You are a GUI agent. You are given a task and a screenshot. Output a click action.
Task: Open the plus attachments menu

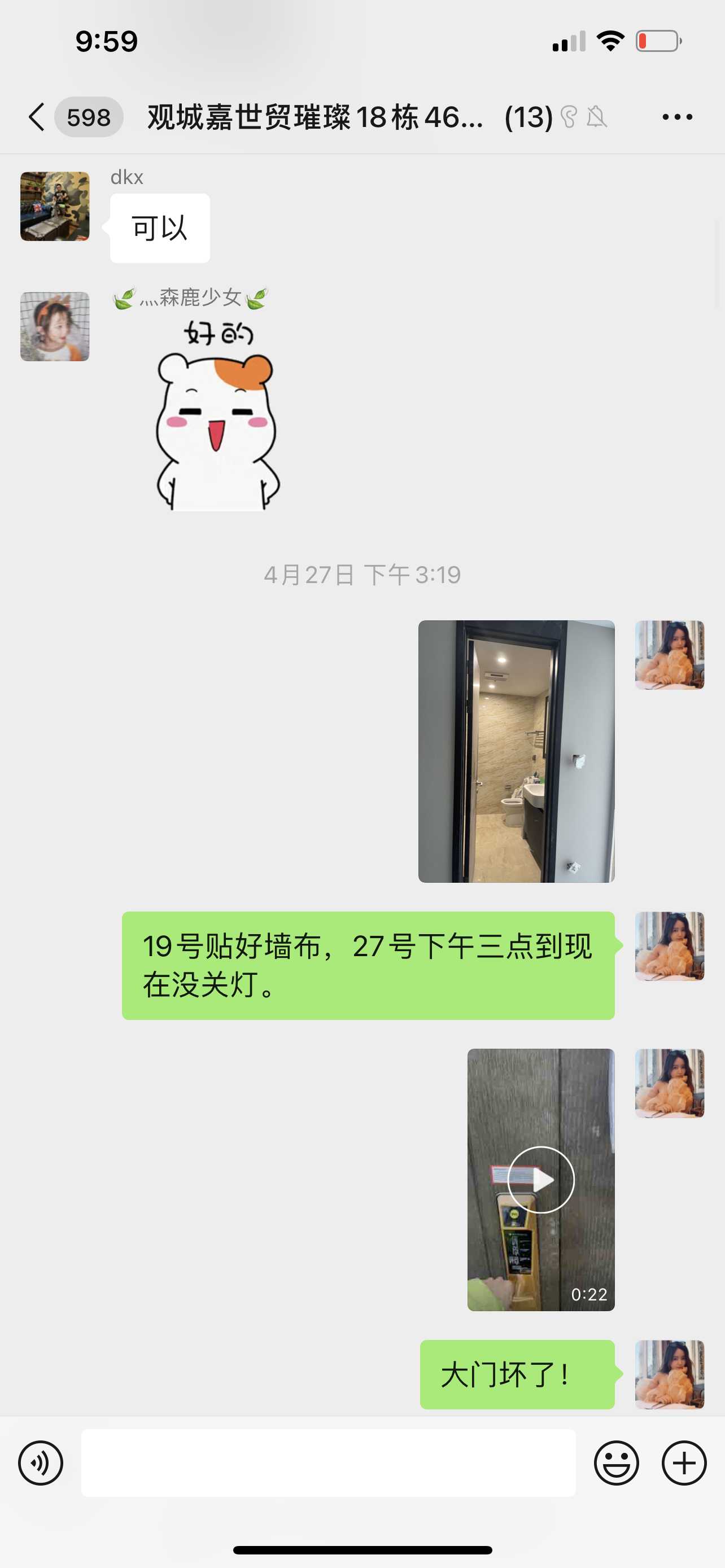tap(684, 1462)
